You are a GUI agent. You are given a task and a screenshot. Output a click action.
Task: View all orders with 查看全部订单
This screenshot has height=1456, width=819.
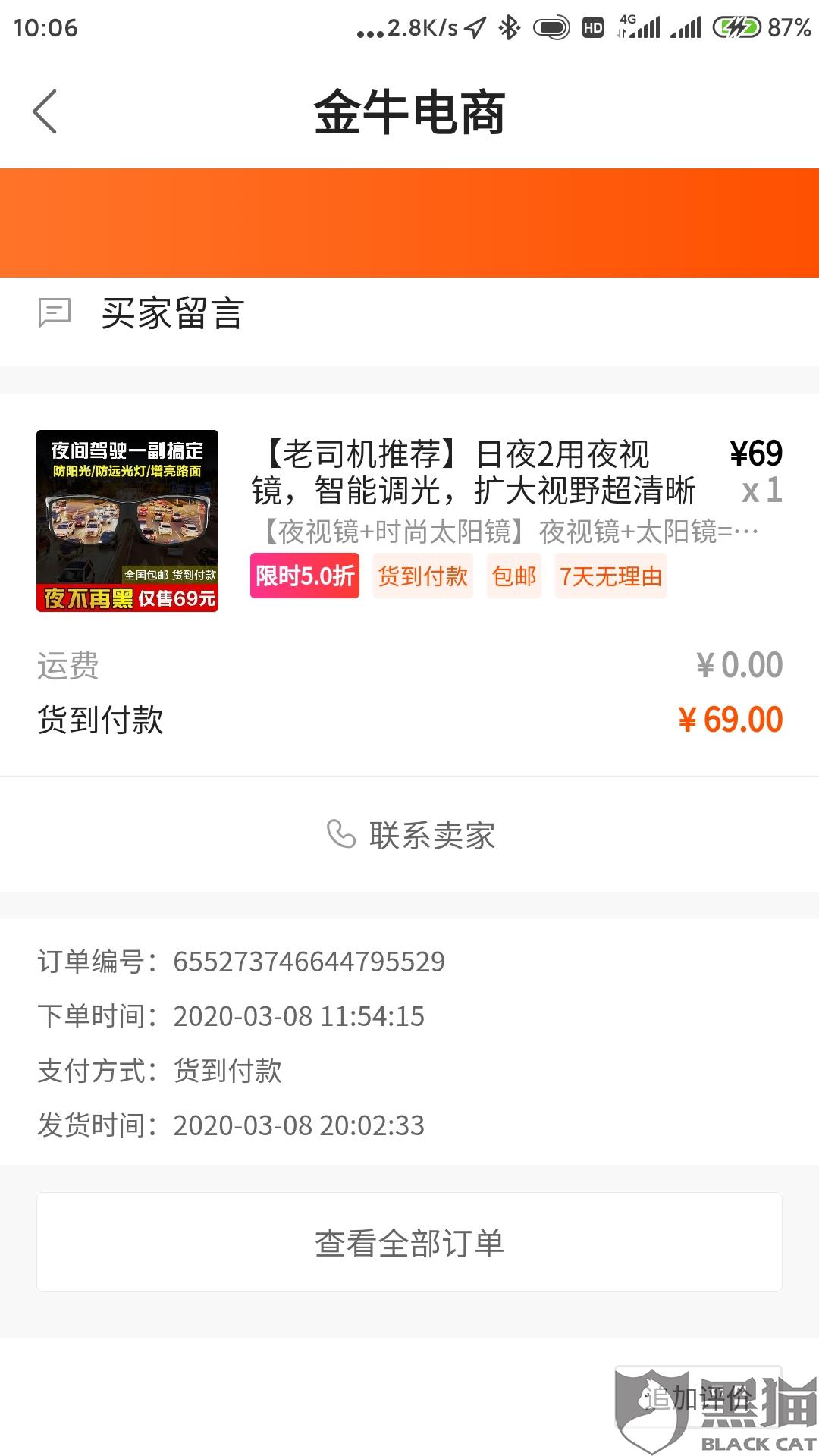coord(409,1243)
